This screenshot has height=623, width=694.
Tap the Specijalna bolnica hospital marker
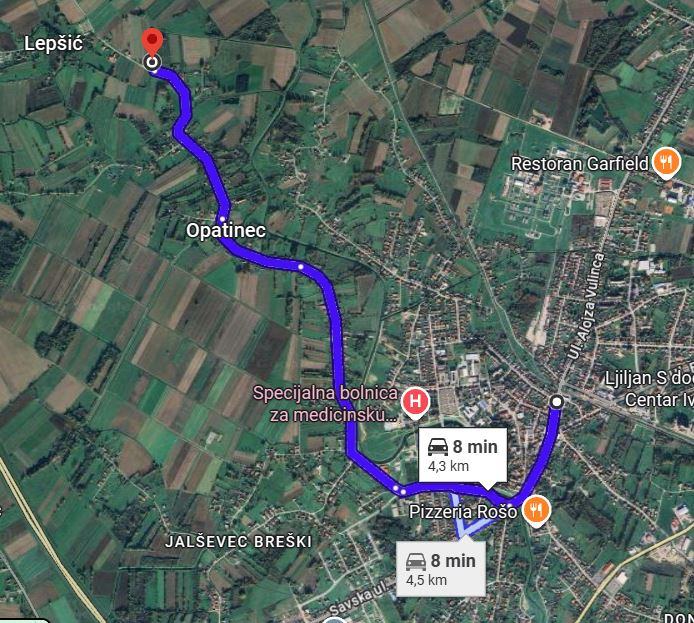(416, 403)
